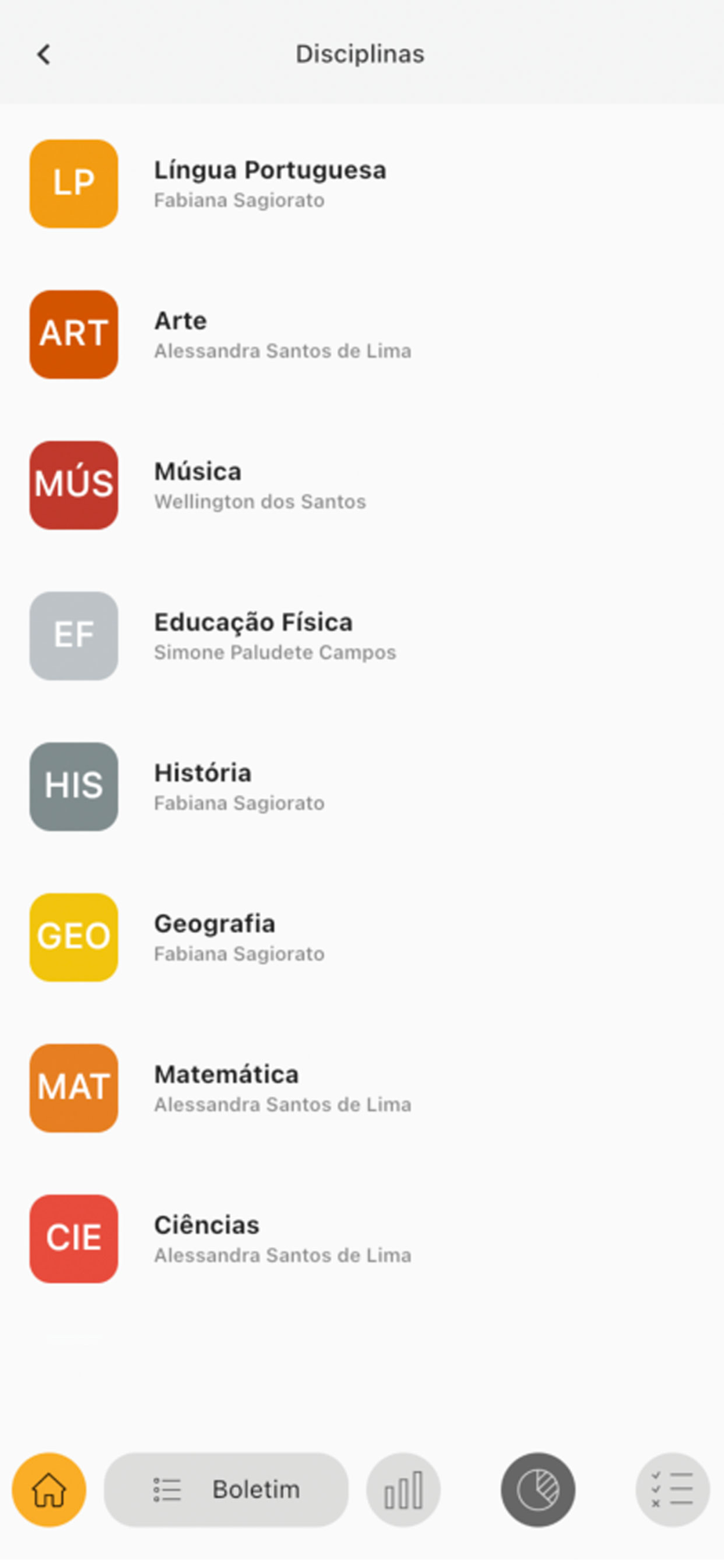Open the Língua Portuguesa discipline
Screen dimensions: 724x1568
(x=362, y=184)
